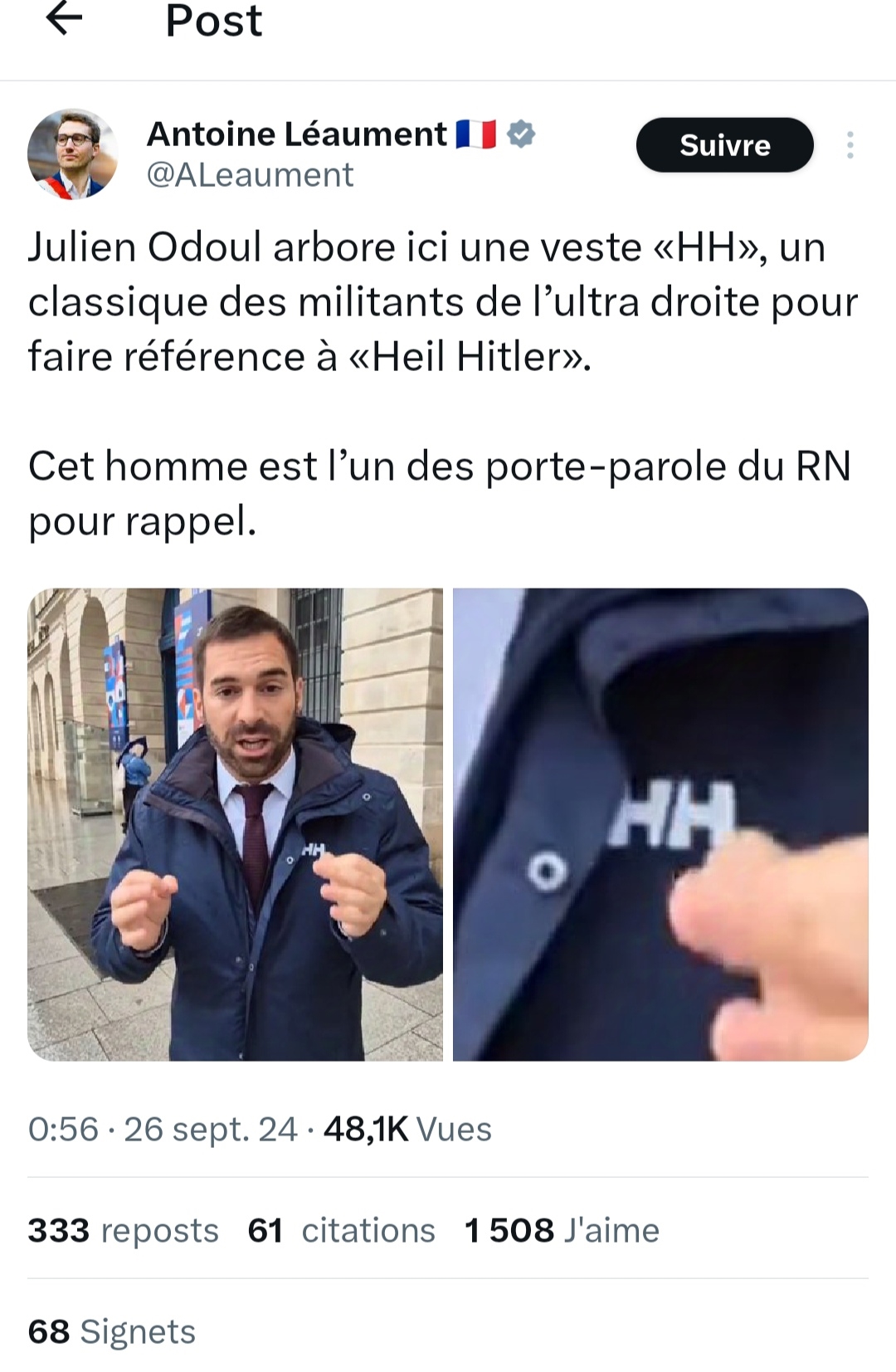Open the @ALeaument handle
The image size is (896, 1372).
[x=250, y=175]
